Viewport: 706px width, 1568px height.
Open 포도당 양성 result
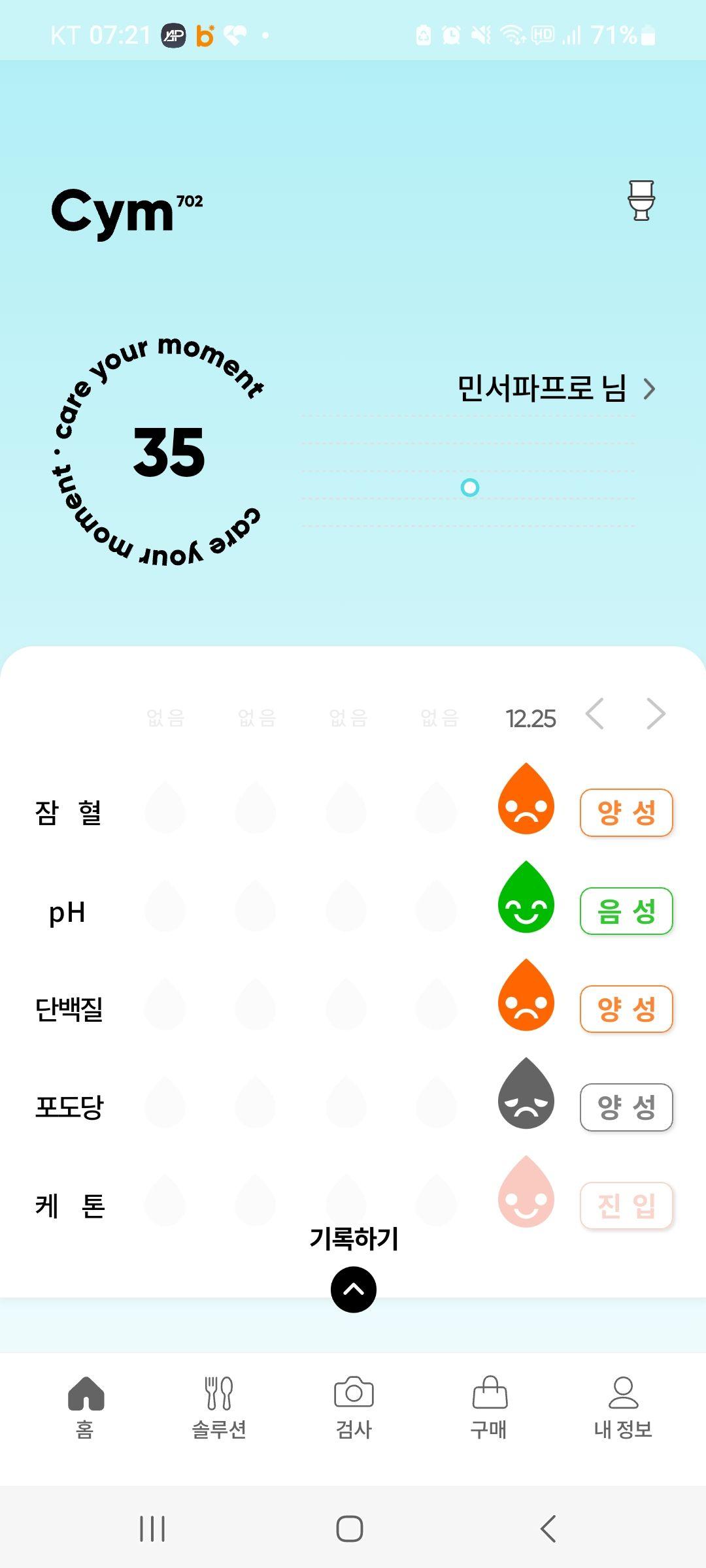click(626, 1107)
